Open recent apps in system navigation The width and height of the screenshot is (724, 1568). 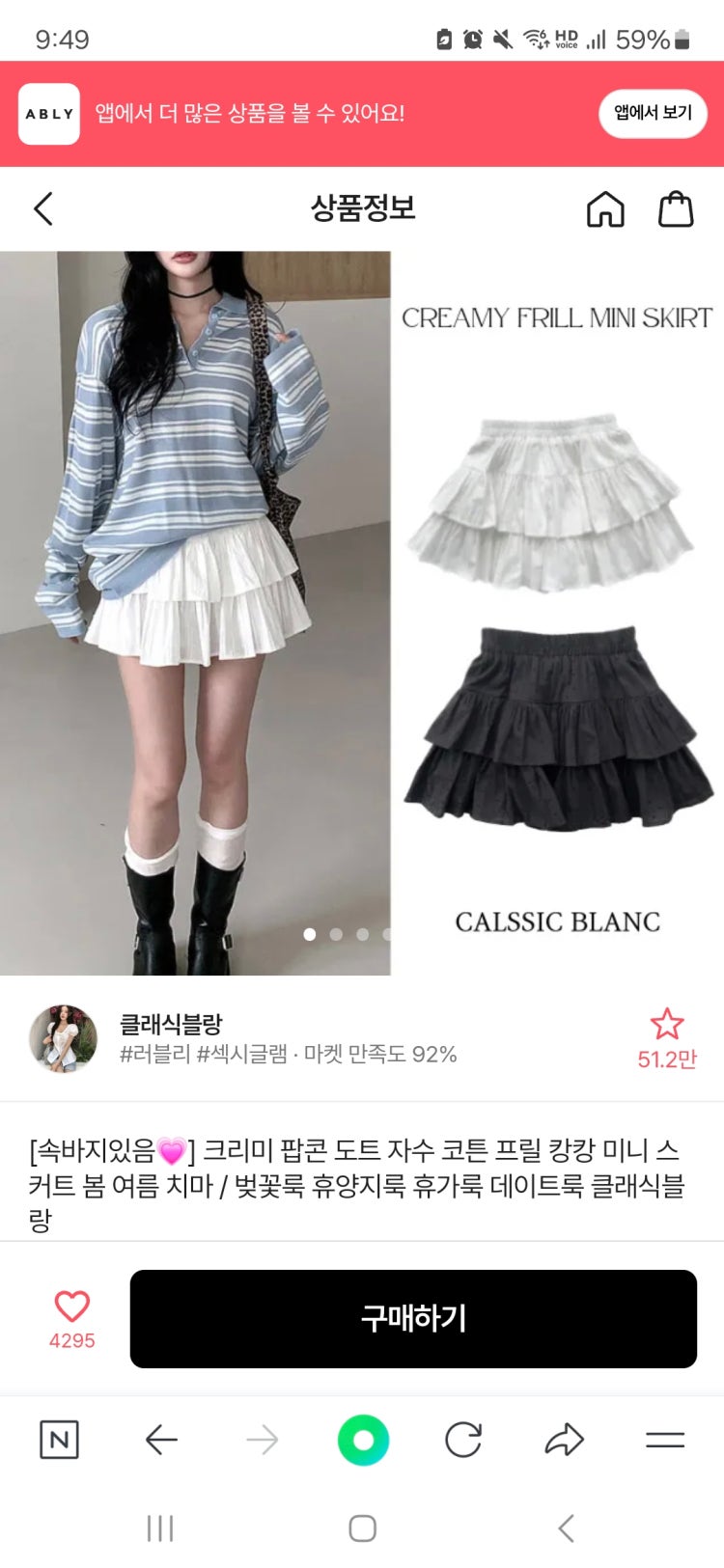[160, 1527]
